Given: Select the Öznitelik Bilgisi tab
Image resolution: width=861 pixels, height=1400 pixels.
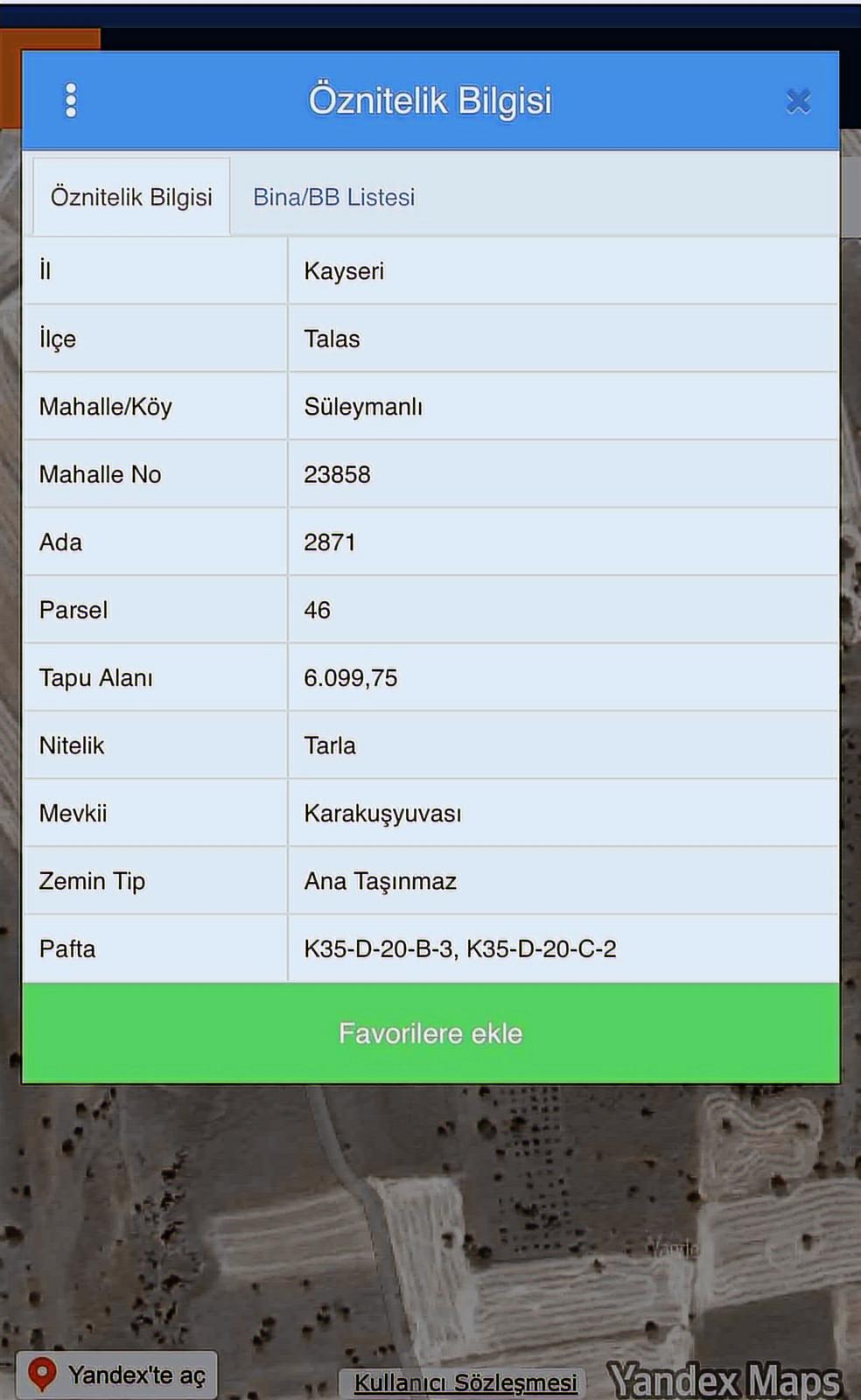Looking at the screenshot, I should coord(131,197).
